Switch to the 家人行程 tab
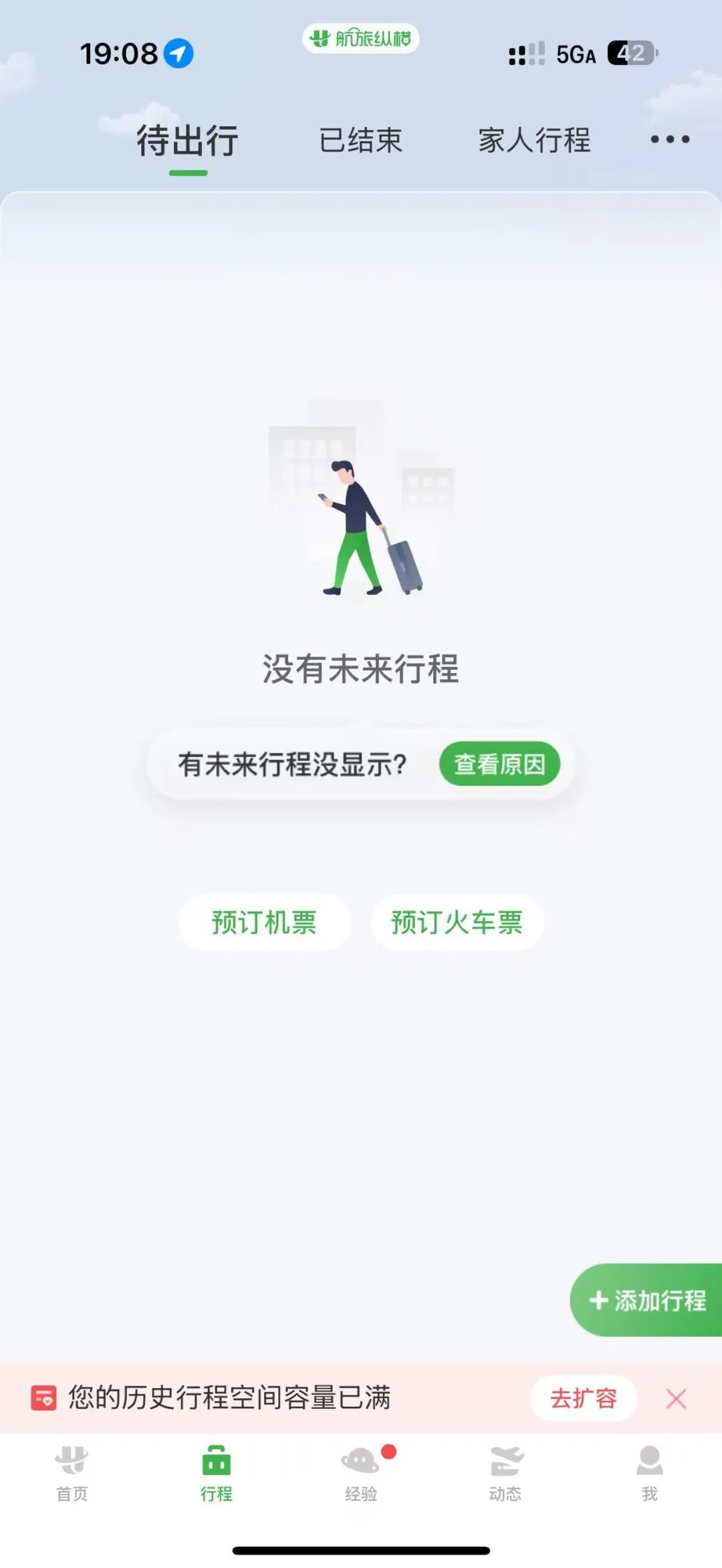Viewport: 722px width, 1568px height. (534, 140)
